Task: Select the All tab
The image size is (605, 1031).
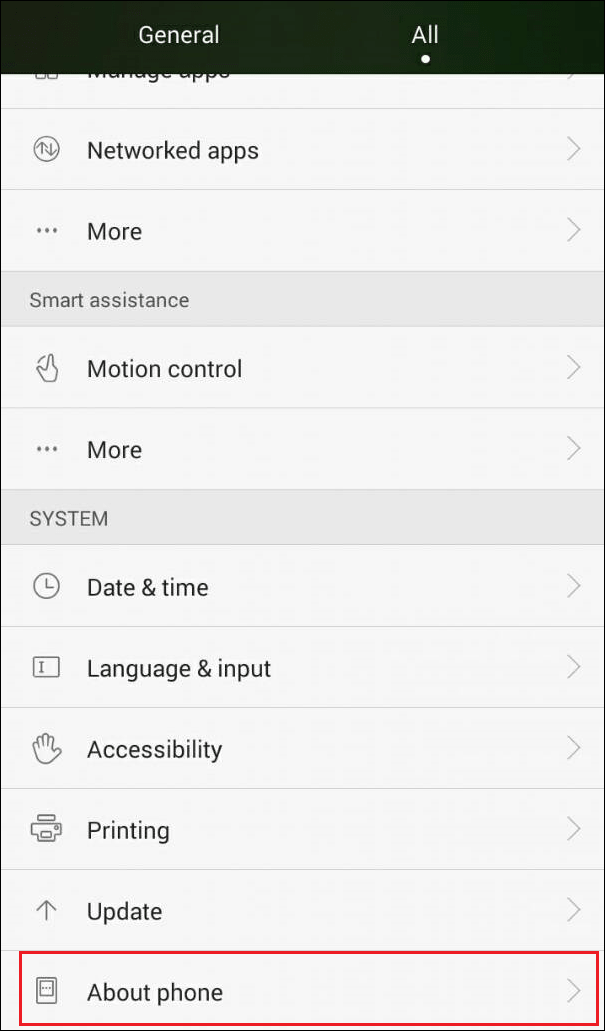Action: click(425, 35)
